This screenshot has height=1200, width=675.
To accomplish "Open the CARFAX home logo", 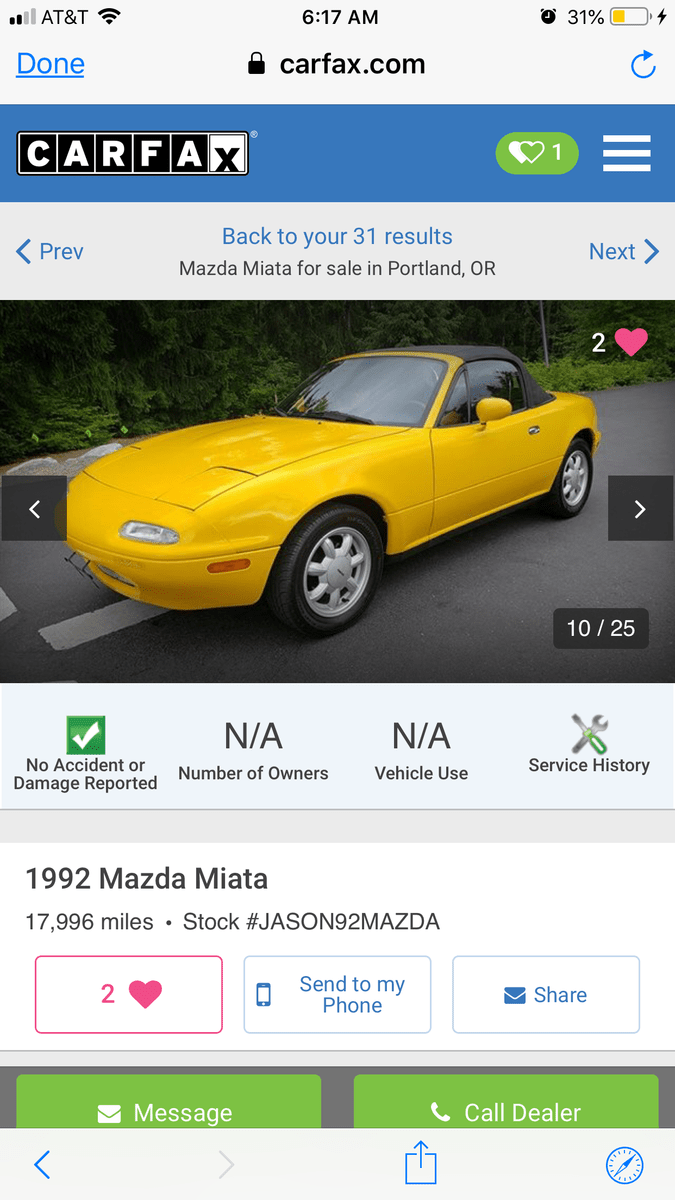I will pos(133,153).
